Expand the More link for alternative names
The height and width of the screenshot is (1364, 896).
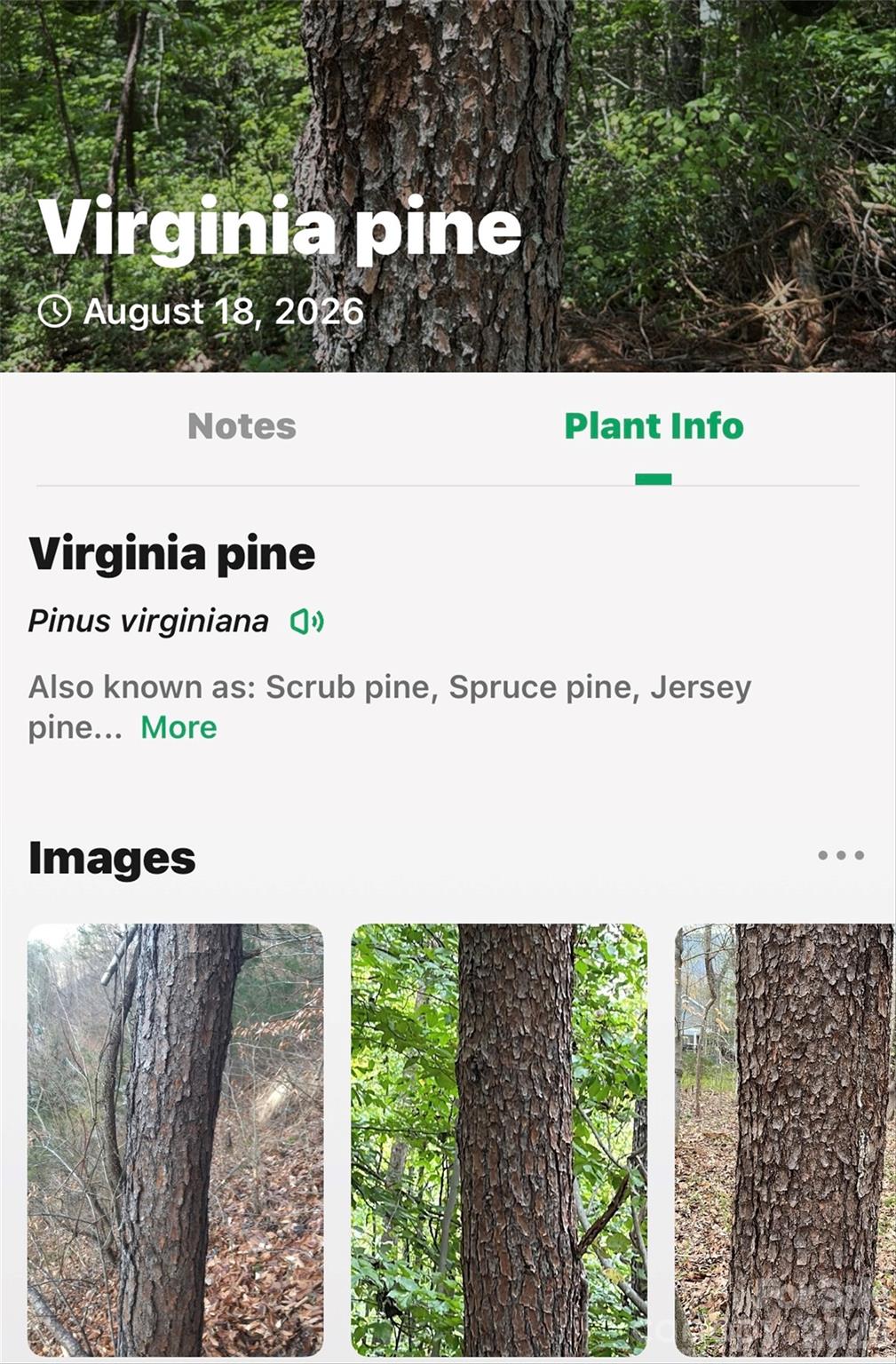(178, 727)
